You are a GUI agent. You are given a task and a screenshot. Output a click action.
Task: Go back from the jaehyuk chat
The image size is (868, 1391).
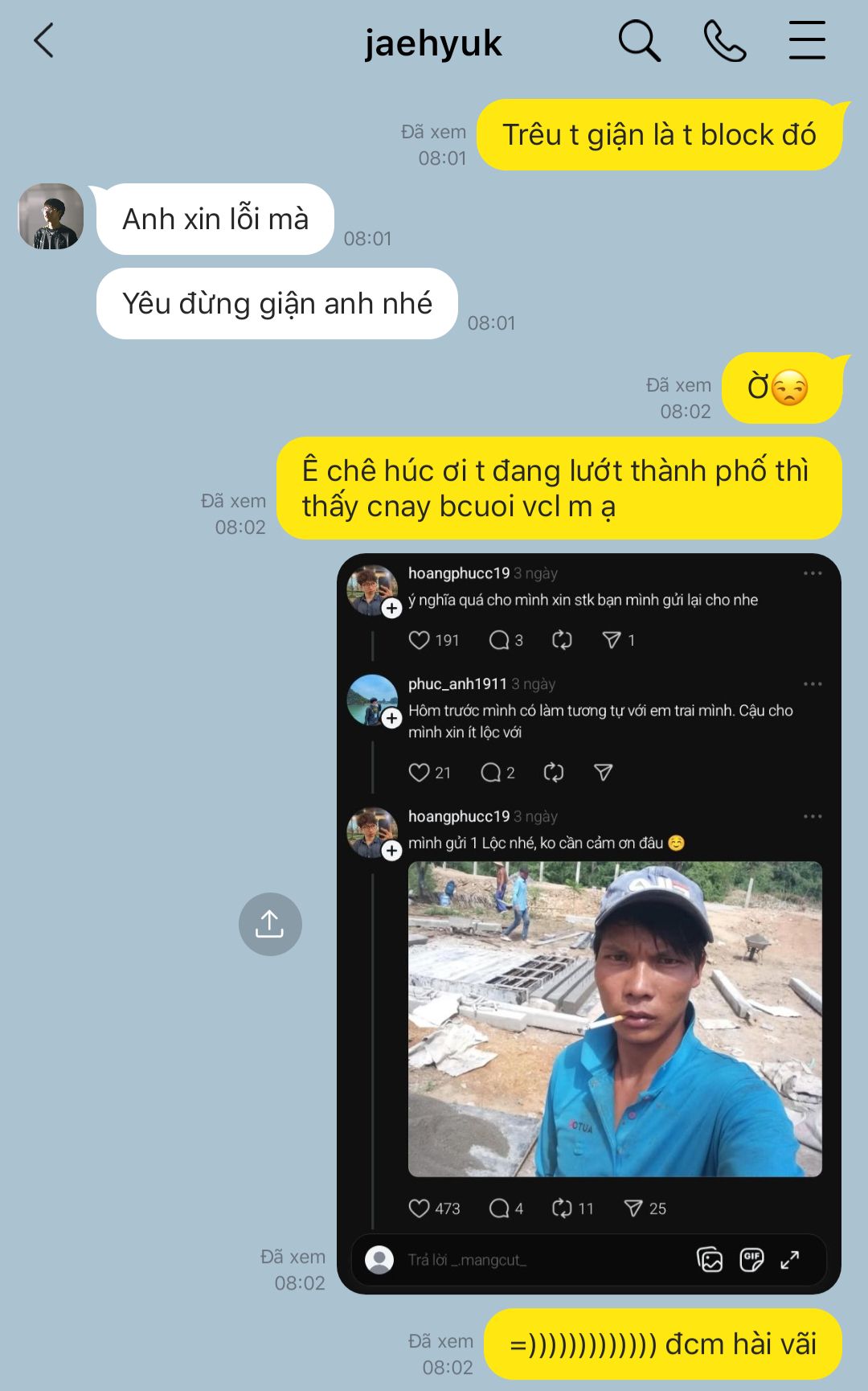click(x=44, y=41)
